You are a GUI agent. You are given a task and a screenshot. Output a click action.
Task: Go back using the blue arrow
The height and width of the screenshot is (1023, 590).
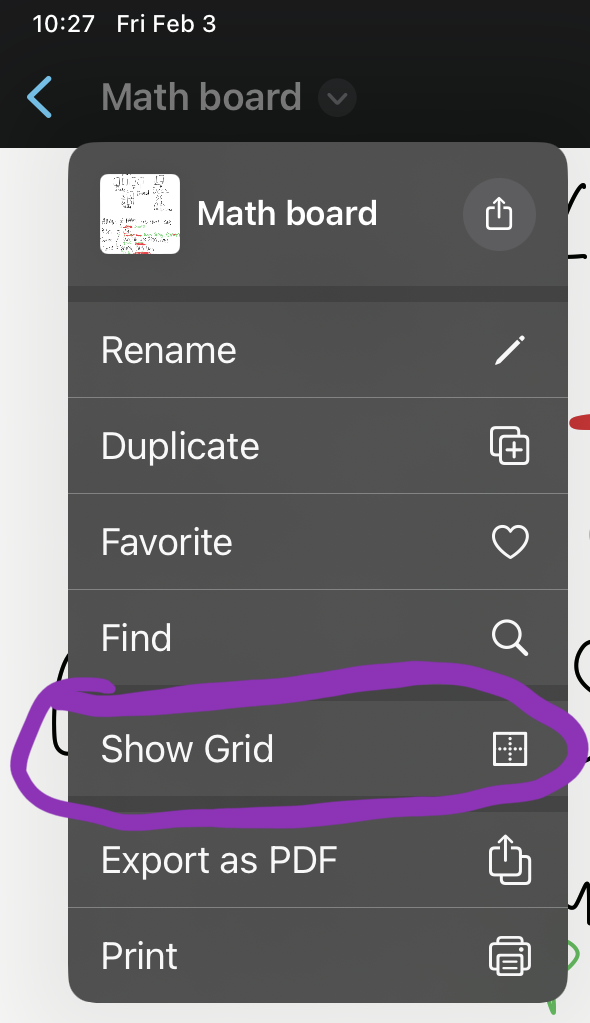[x=39, y=97]
